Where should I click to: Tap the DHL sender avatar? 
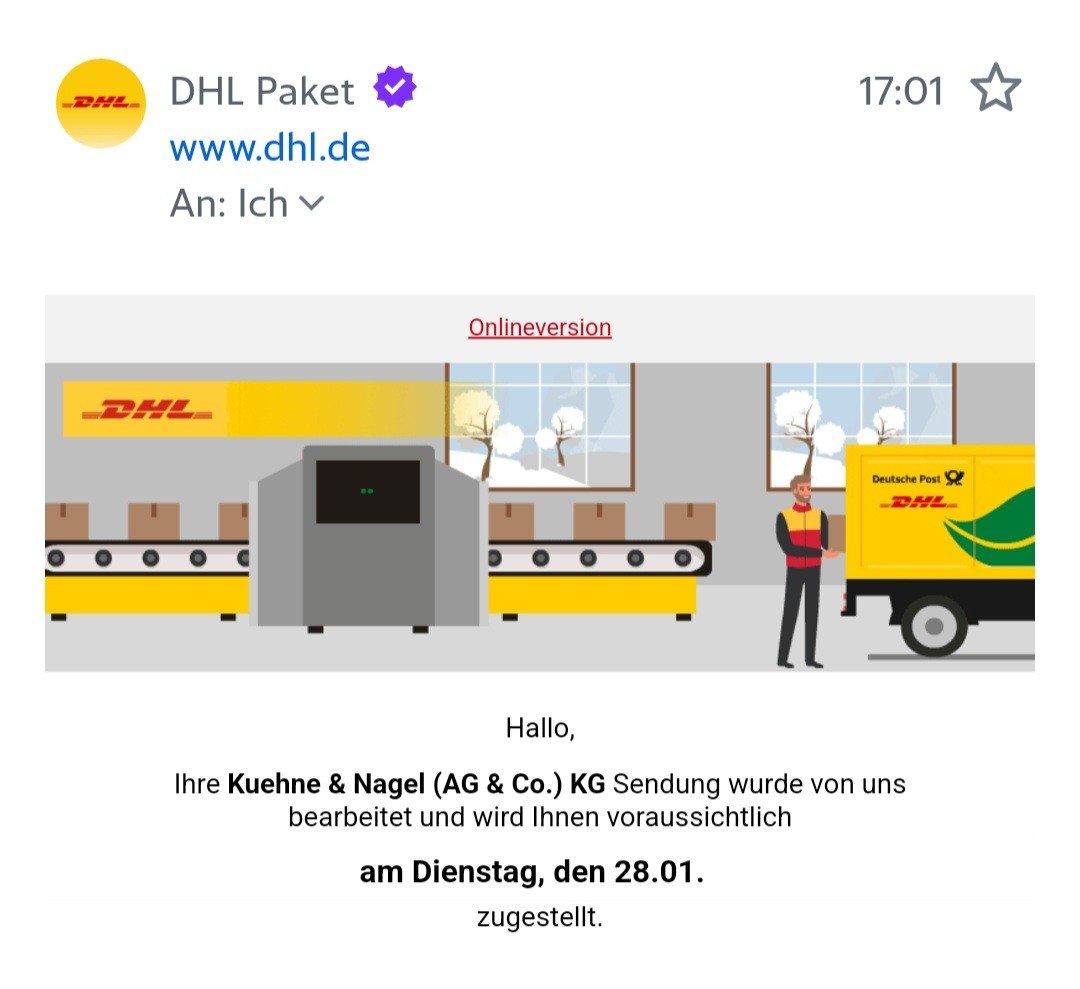(x=101, y=103)
